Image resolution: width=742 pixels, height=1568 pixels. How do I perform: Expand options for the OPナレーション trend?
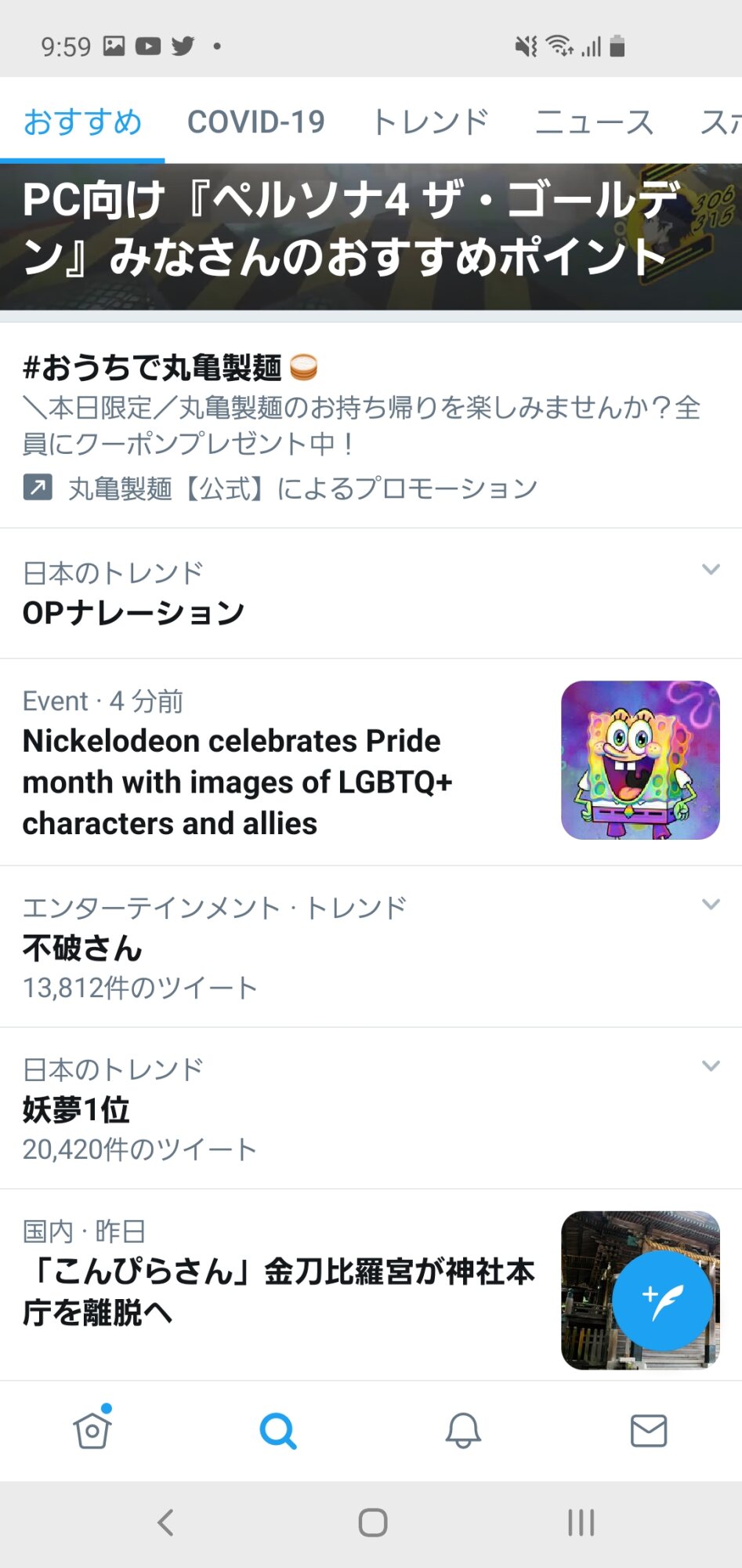[711, 570]
